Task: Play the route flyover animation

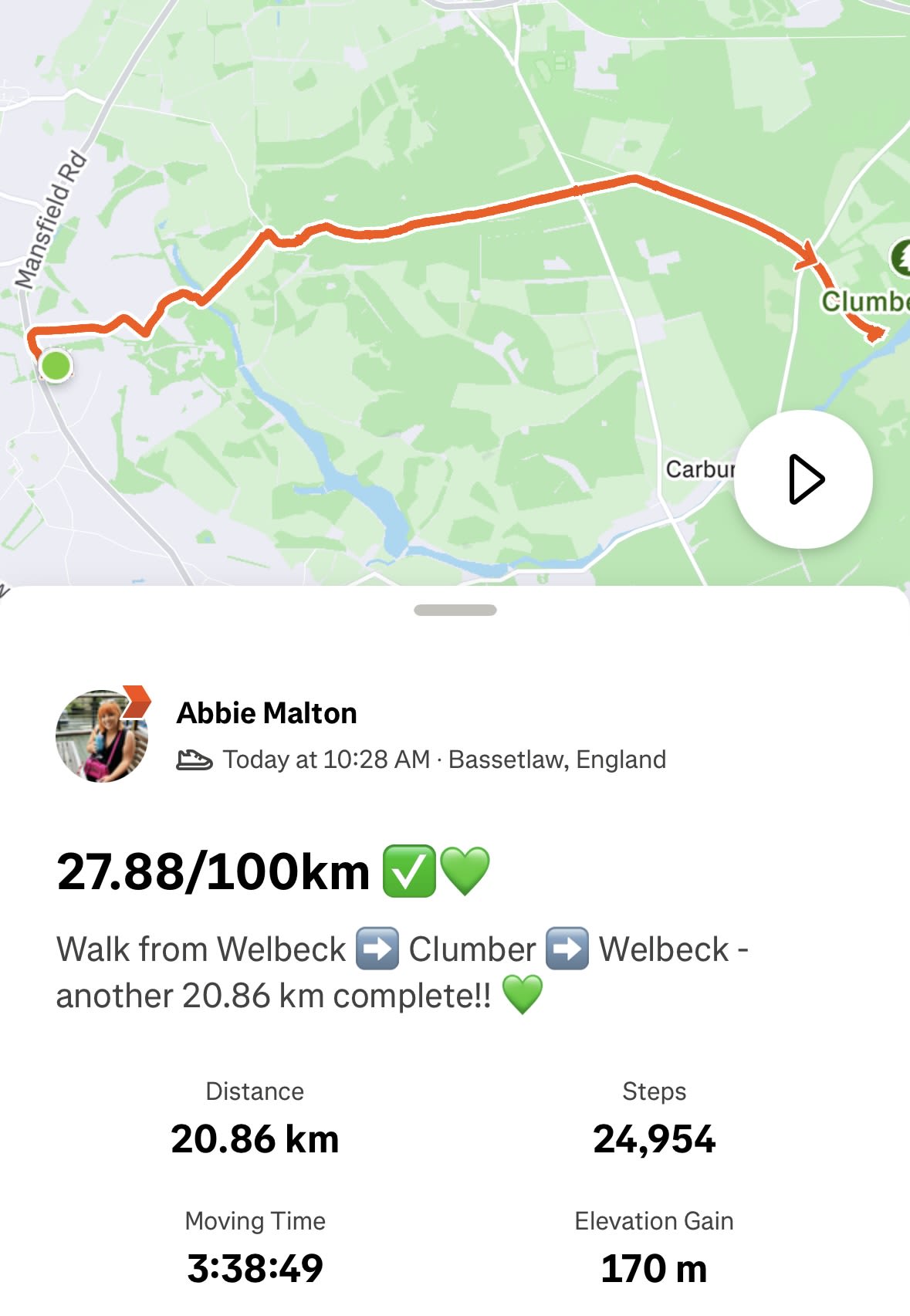Action: coord(803,479)
